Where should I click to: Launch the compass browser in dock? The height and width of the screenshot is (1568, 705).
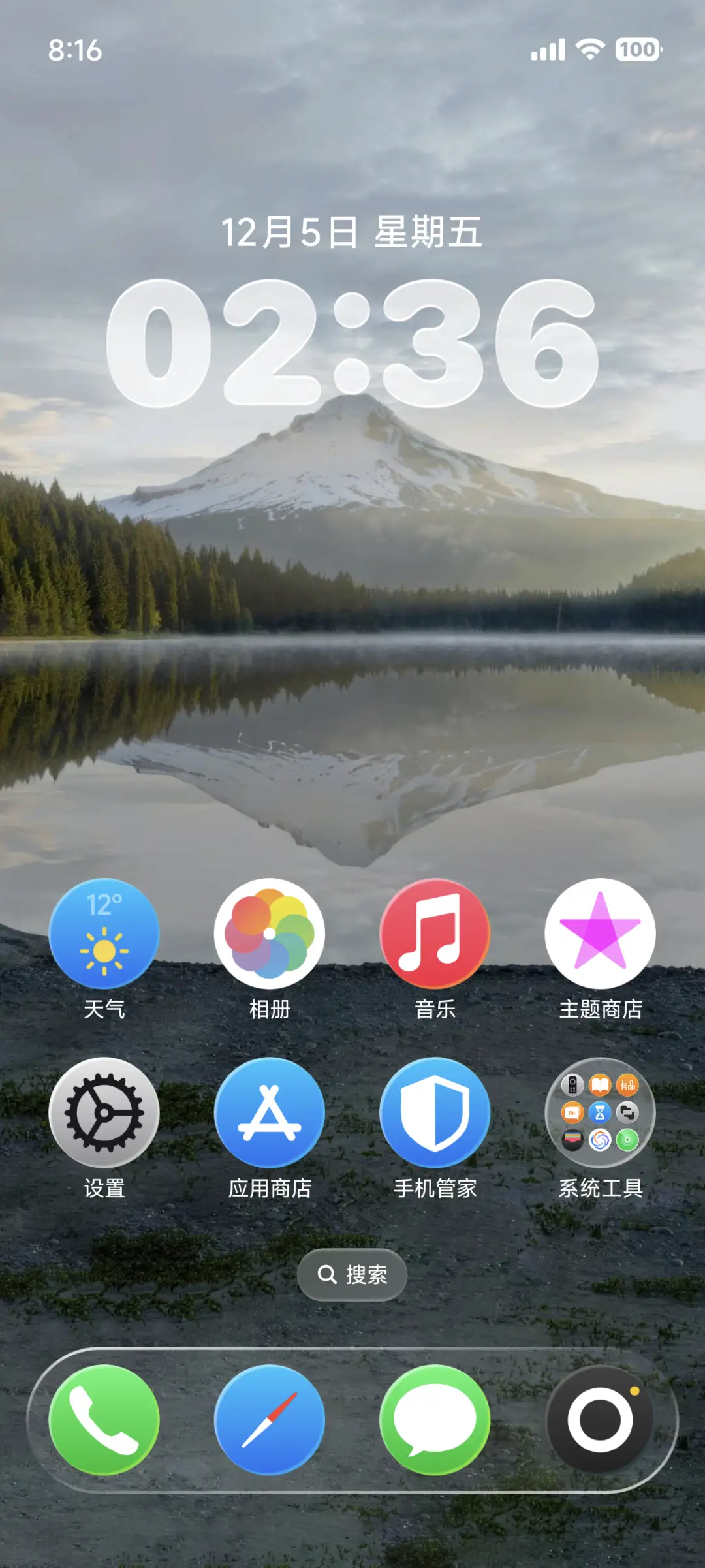click(x=270, y=1420)
